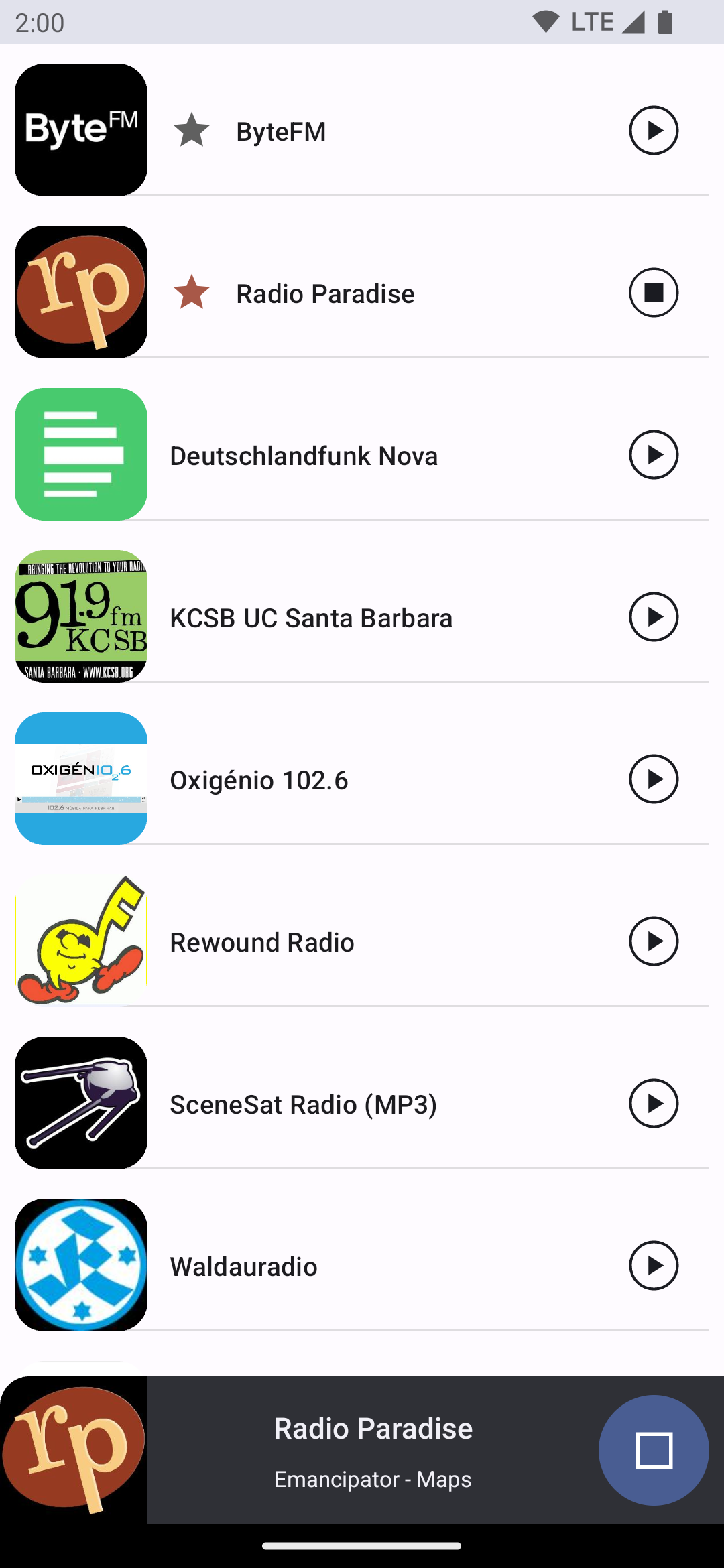Image resolution: width=724 pixels, height=1568 pixels.
Task: Start playing Deutschlandfunk Nova
Action: tap(654, 455)
